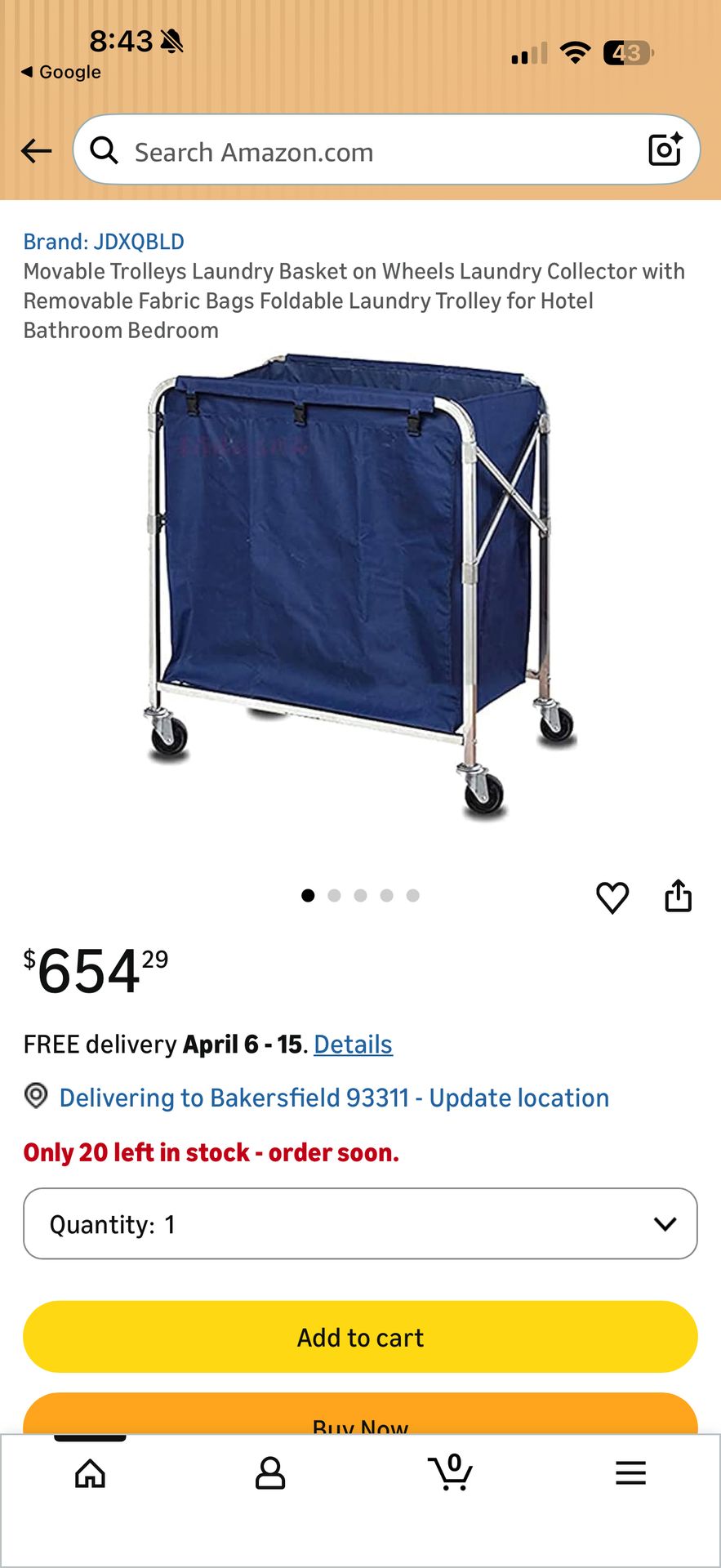
Task: Expand the Quantity dropdown
Action: click(x=360, y=1223)
